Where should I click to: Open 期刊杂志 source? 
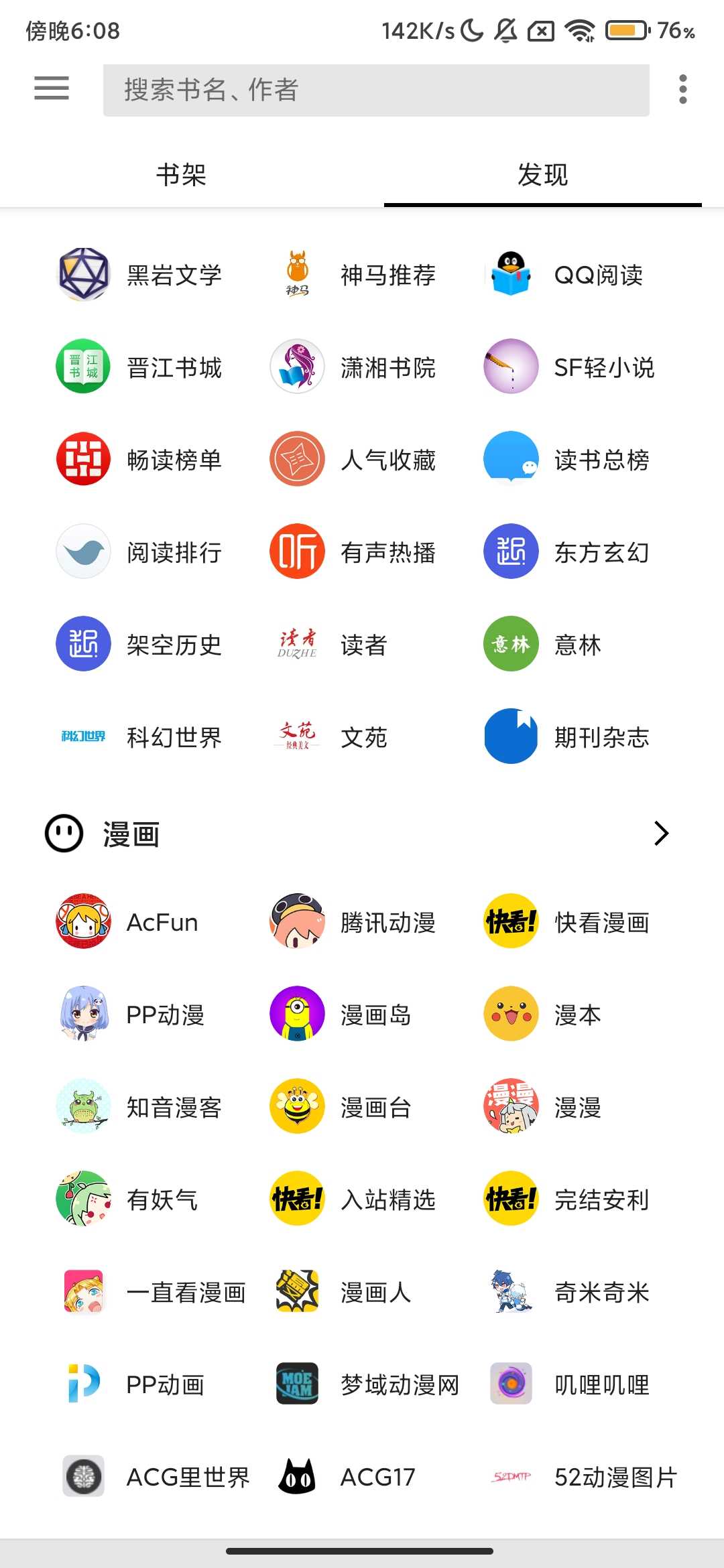coord(568,737)
